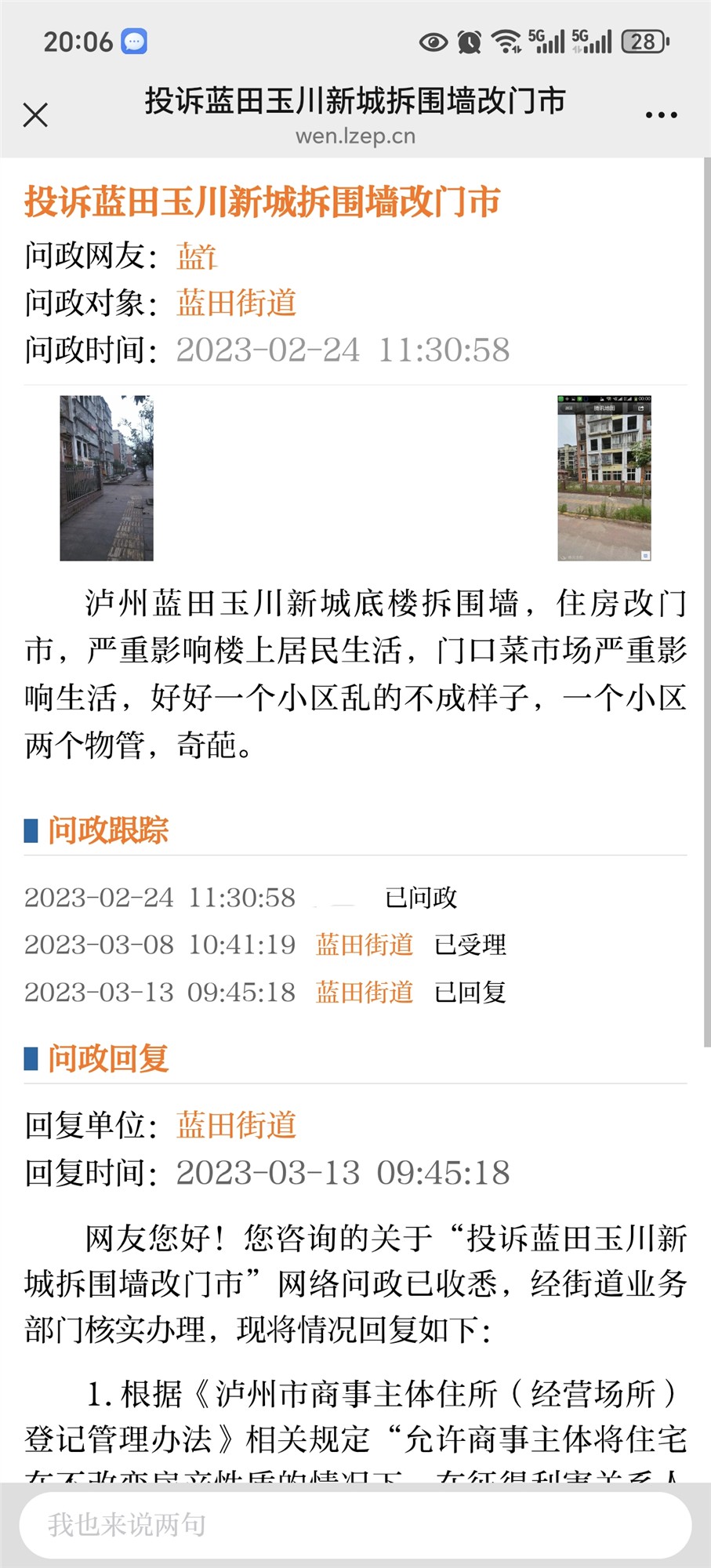View the apartment building screenshot thumbnail

click(x=604, y=478)
